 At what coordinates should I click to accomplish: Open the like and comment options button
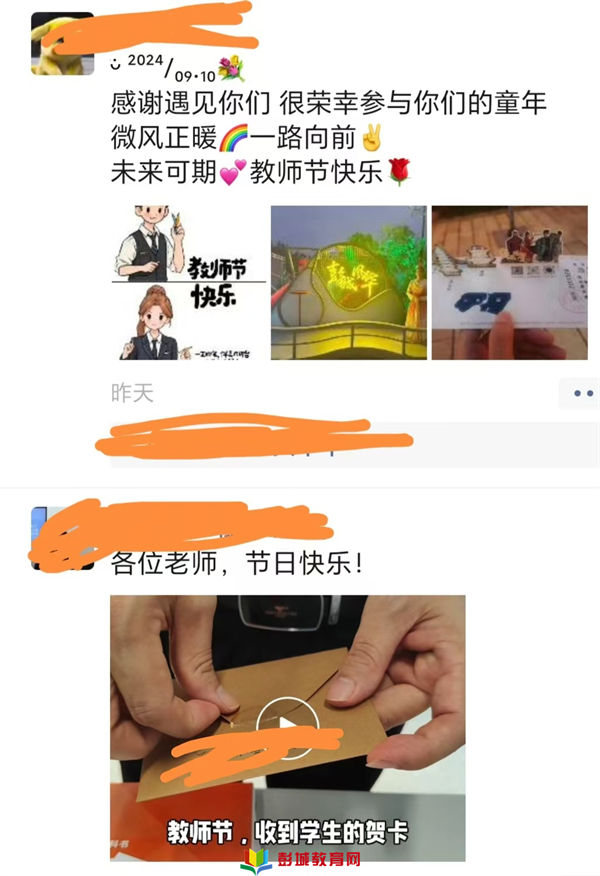(x=581, y=394)
